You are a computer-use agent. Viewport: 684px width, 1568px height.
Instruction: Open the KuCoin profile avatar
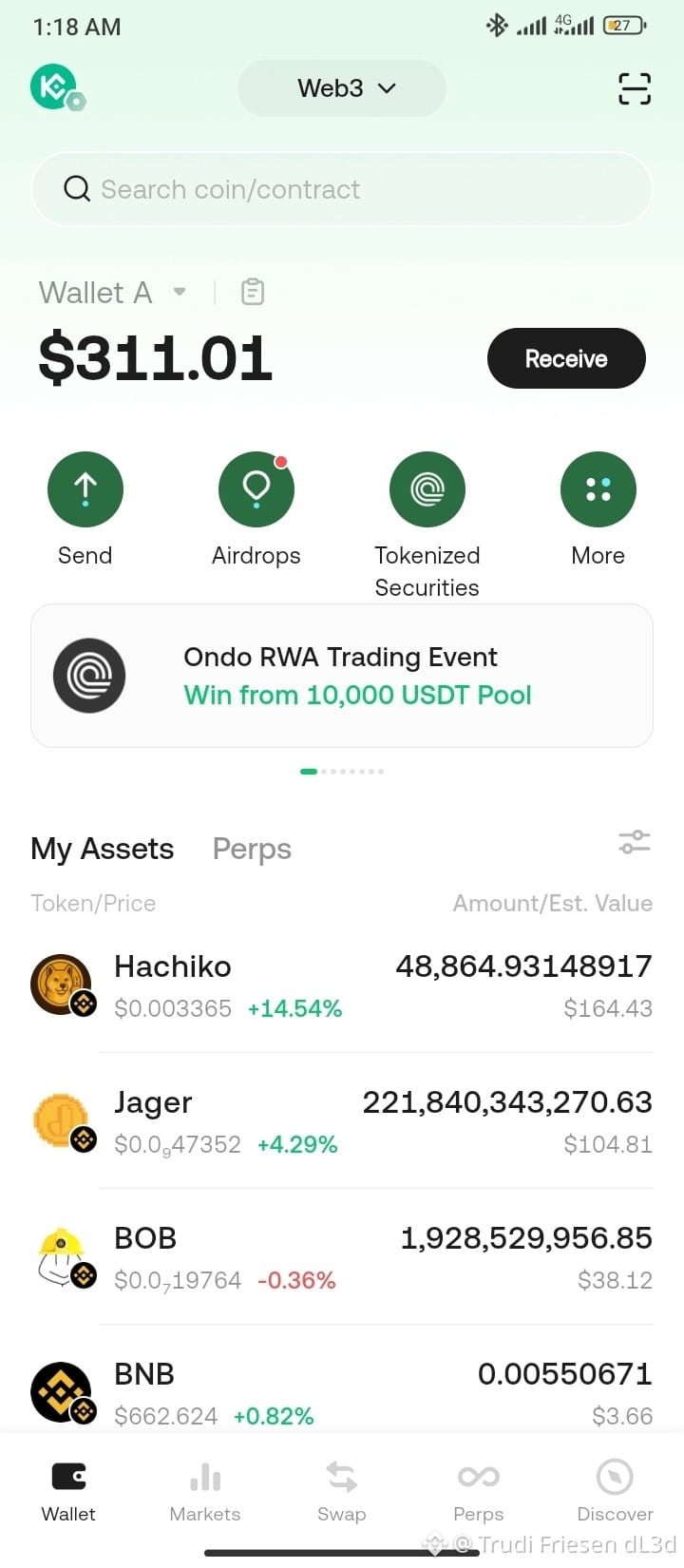pyautogui.click(x=56, y=87)
